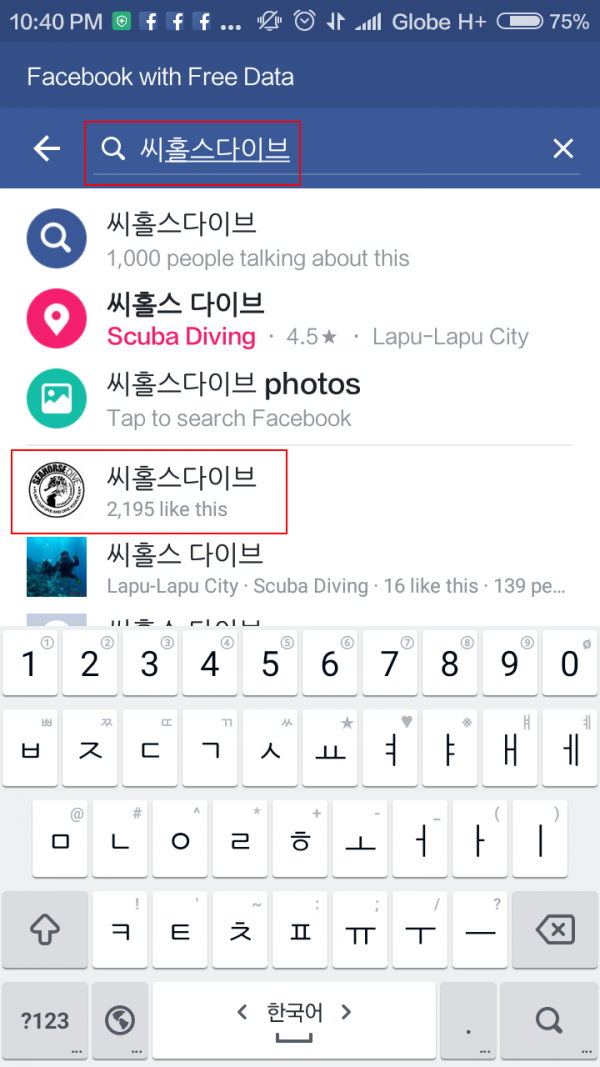Go back from the search screen
The image size is (600, 1067).
point(46,149)
